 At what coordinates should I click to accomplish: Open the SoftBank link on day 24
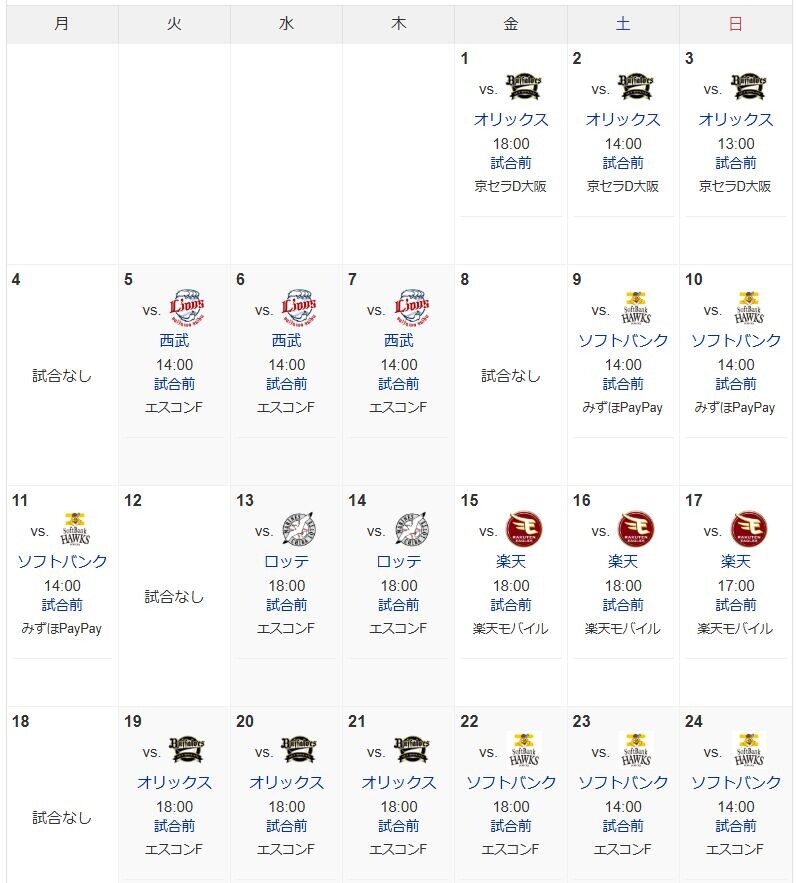pos(735,783)
